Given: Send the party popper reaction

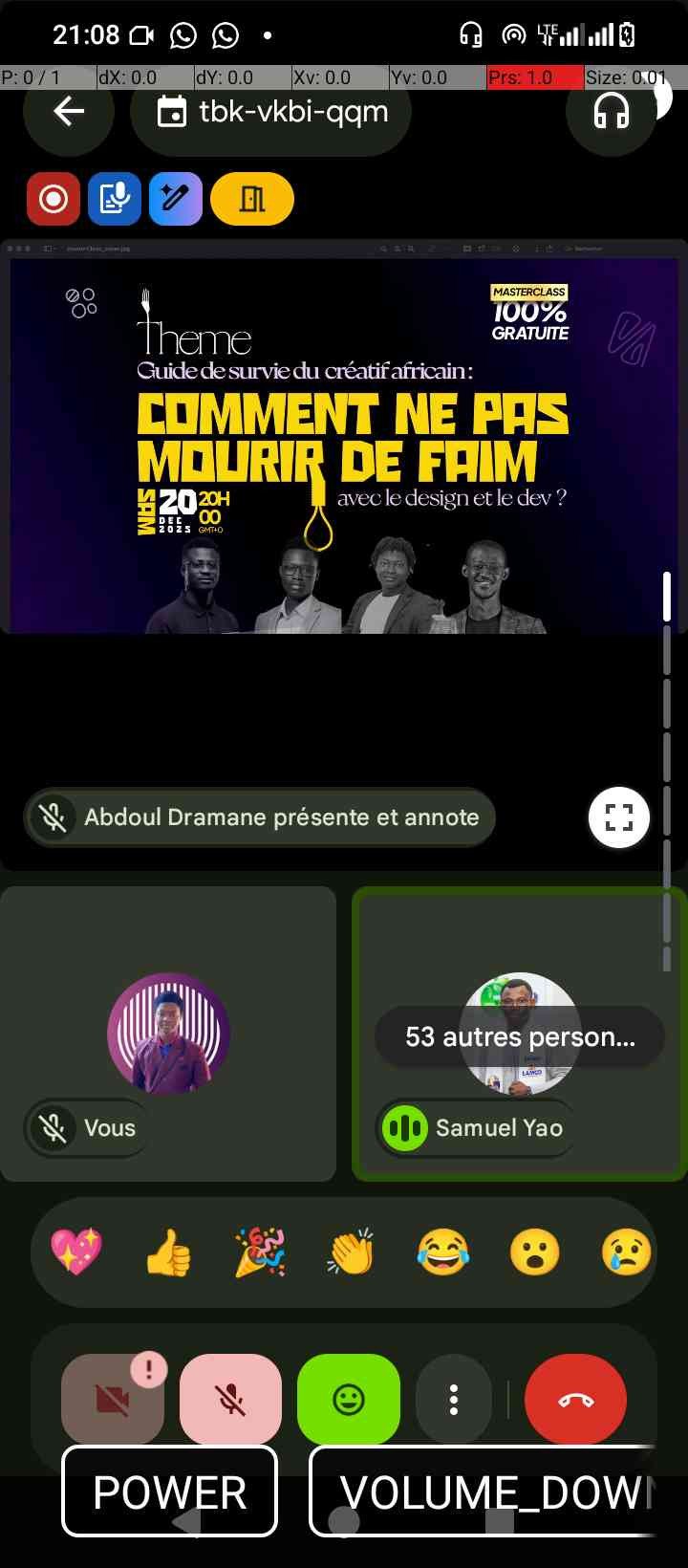Looking at the screenshot, I should click(260, 1252).
